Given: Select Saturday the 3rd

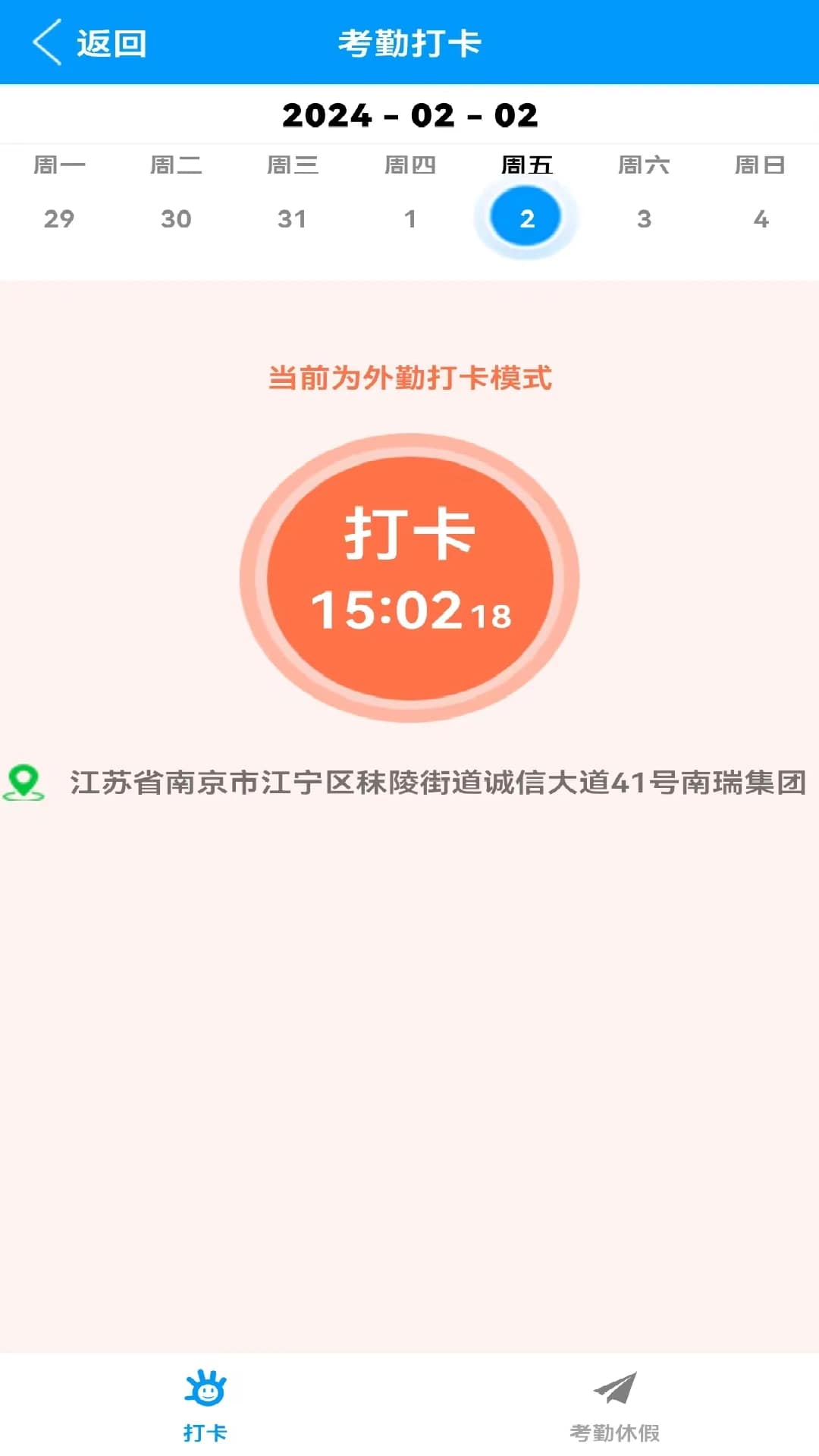Looking at the screenshot, I should tap(644, 219).
